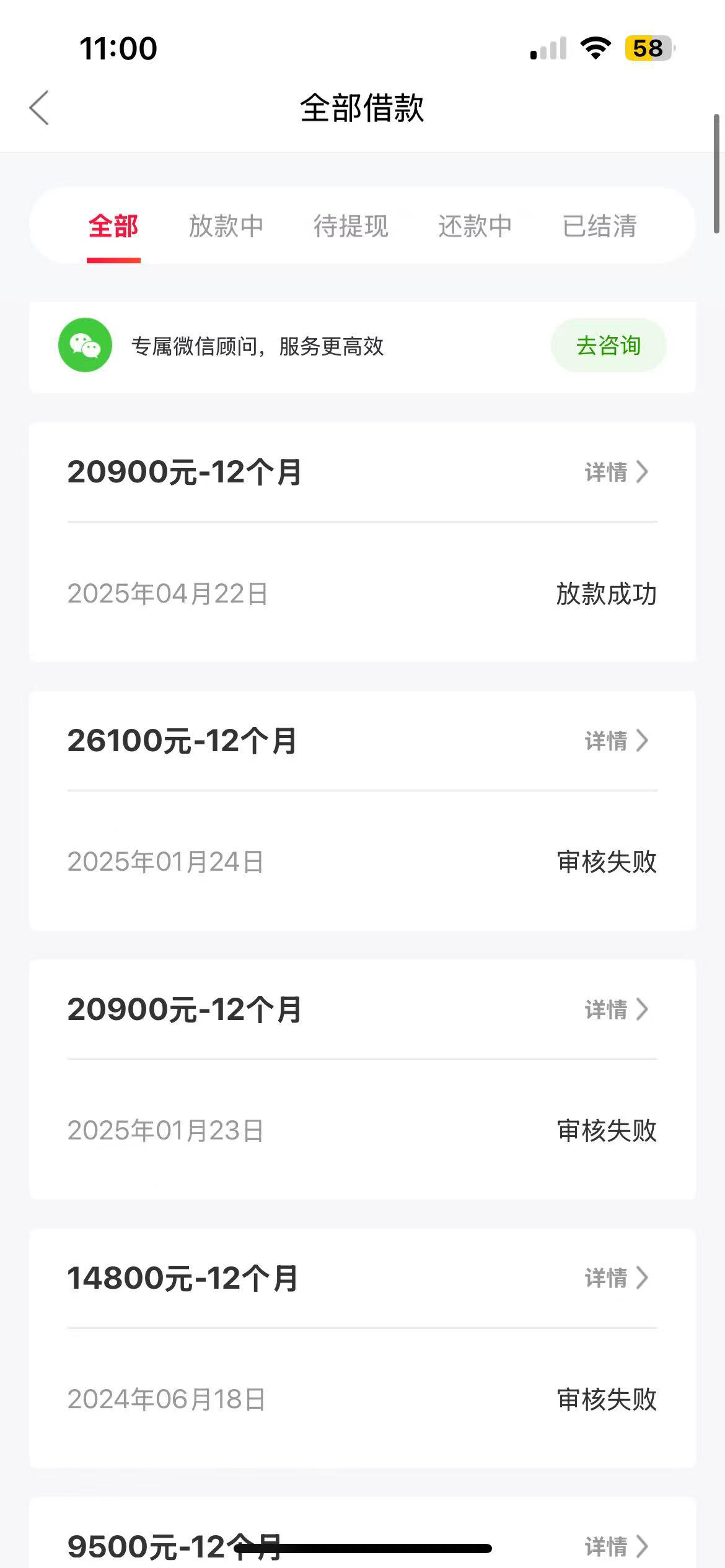The height and width of the screenshot is (1568, 725).
Task: Switch to the 待提现 tab
Action: click(351, 226)
